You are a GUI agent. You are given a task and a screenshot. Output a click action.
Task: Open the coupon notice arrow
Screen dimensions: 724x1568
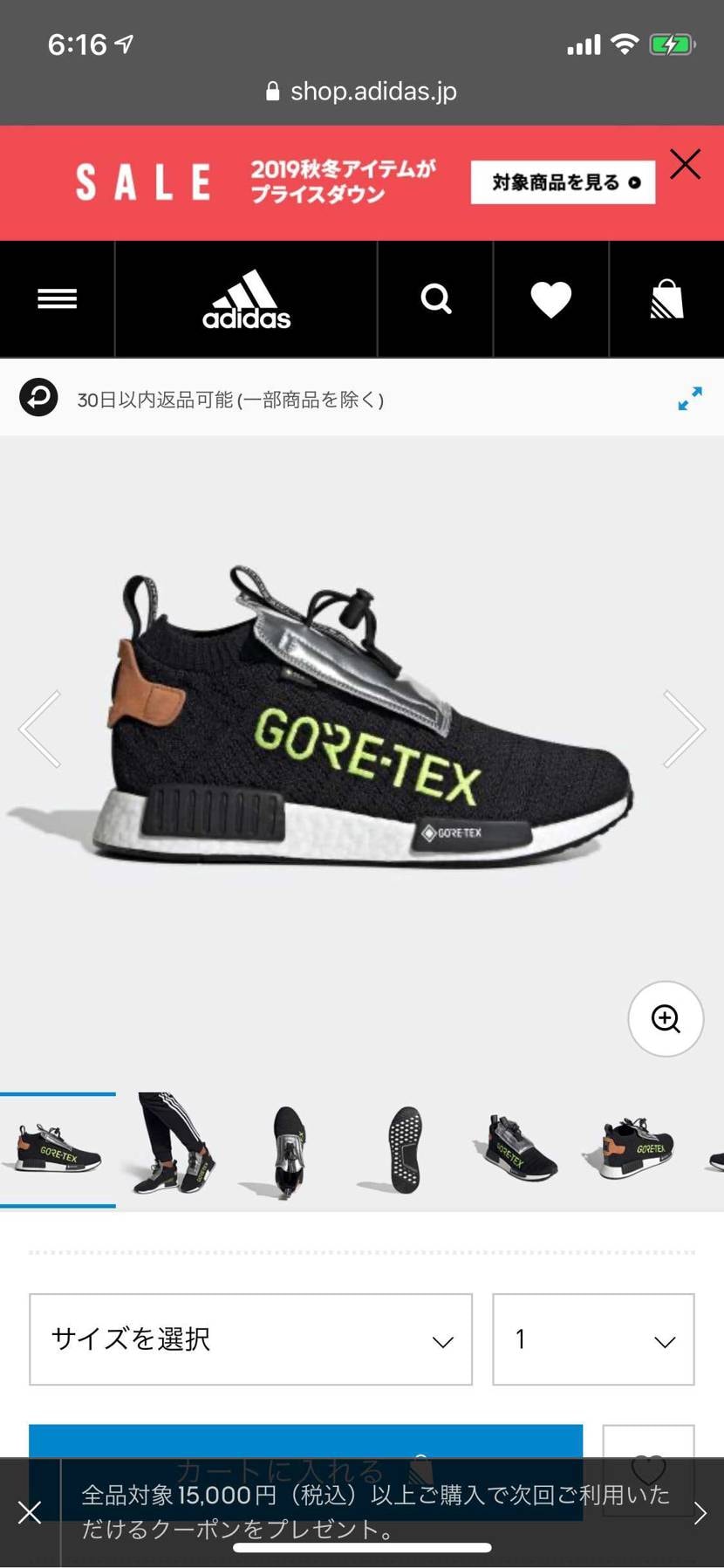click(700, 1512)
